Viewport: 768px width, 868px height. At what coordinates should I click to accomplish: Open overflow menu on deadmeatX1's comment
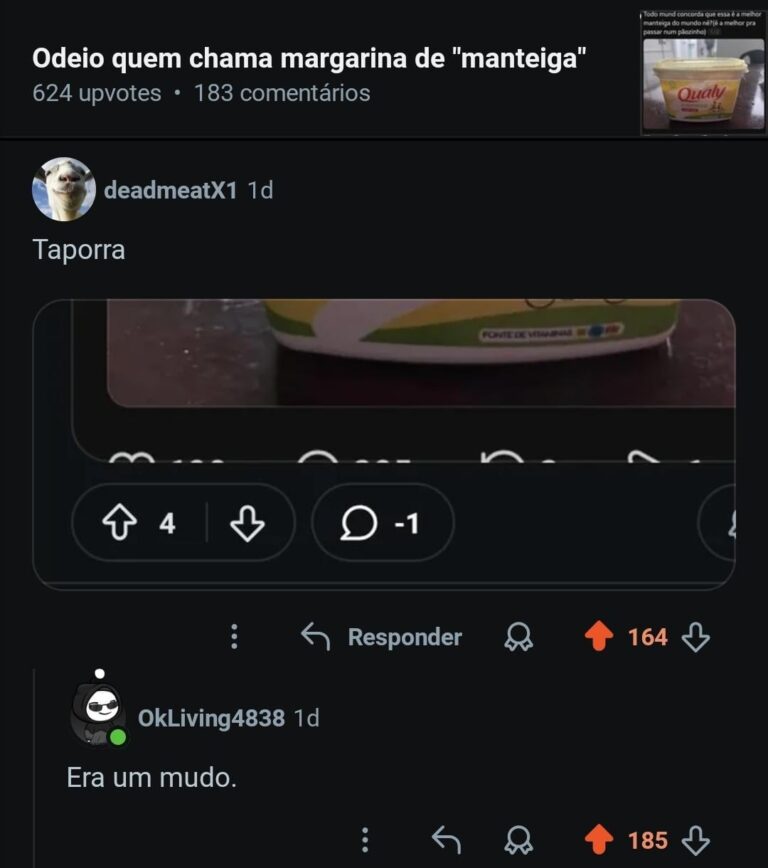coord(234,637)
